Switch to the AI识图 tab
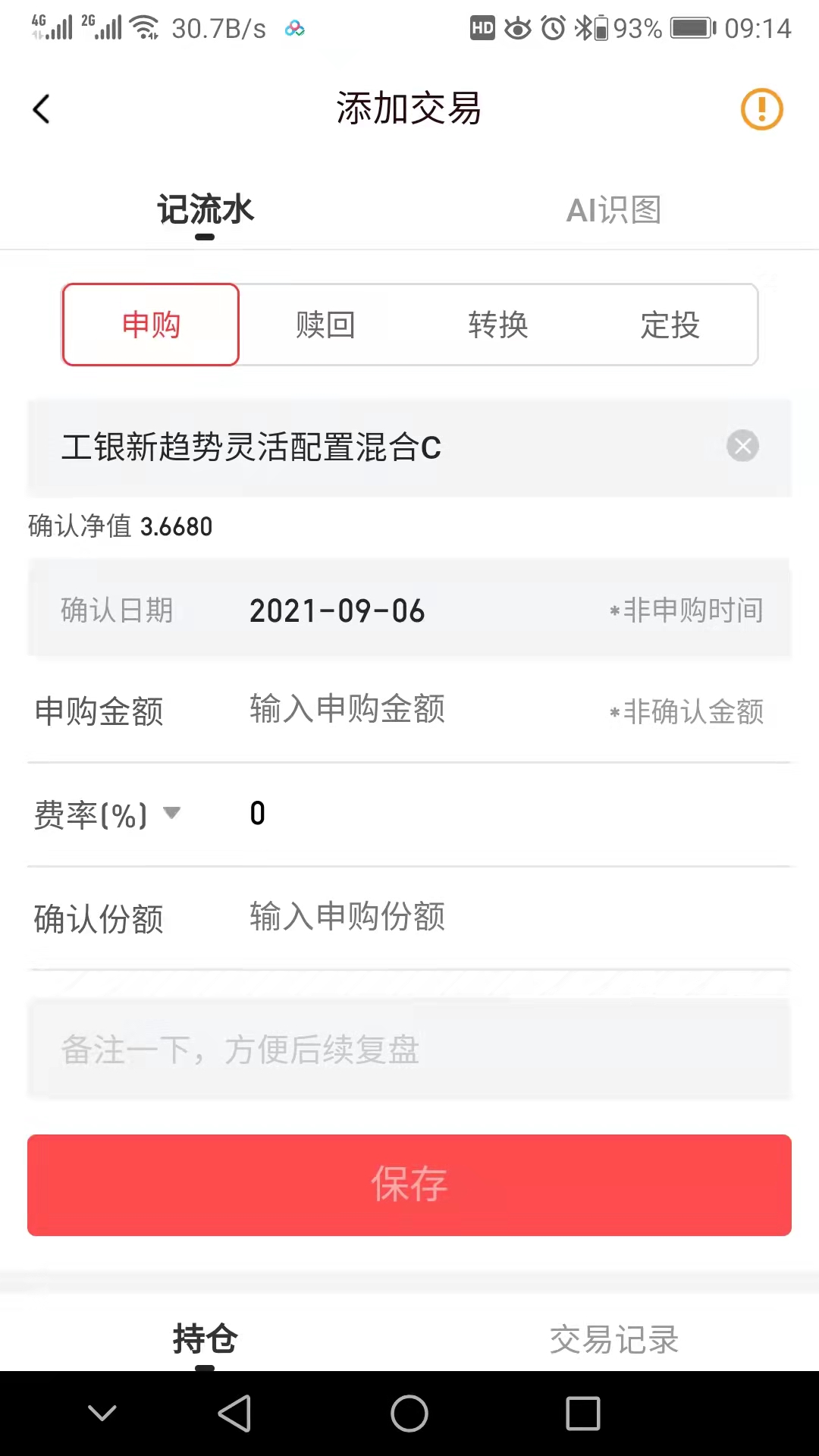The height and width of the screenshot is (1456, 819). click(x=613, y=210)
